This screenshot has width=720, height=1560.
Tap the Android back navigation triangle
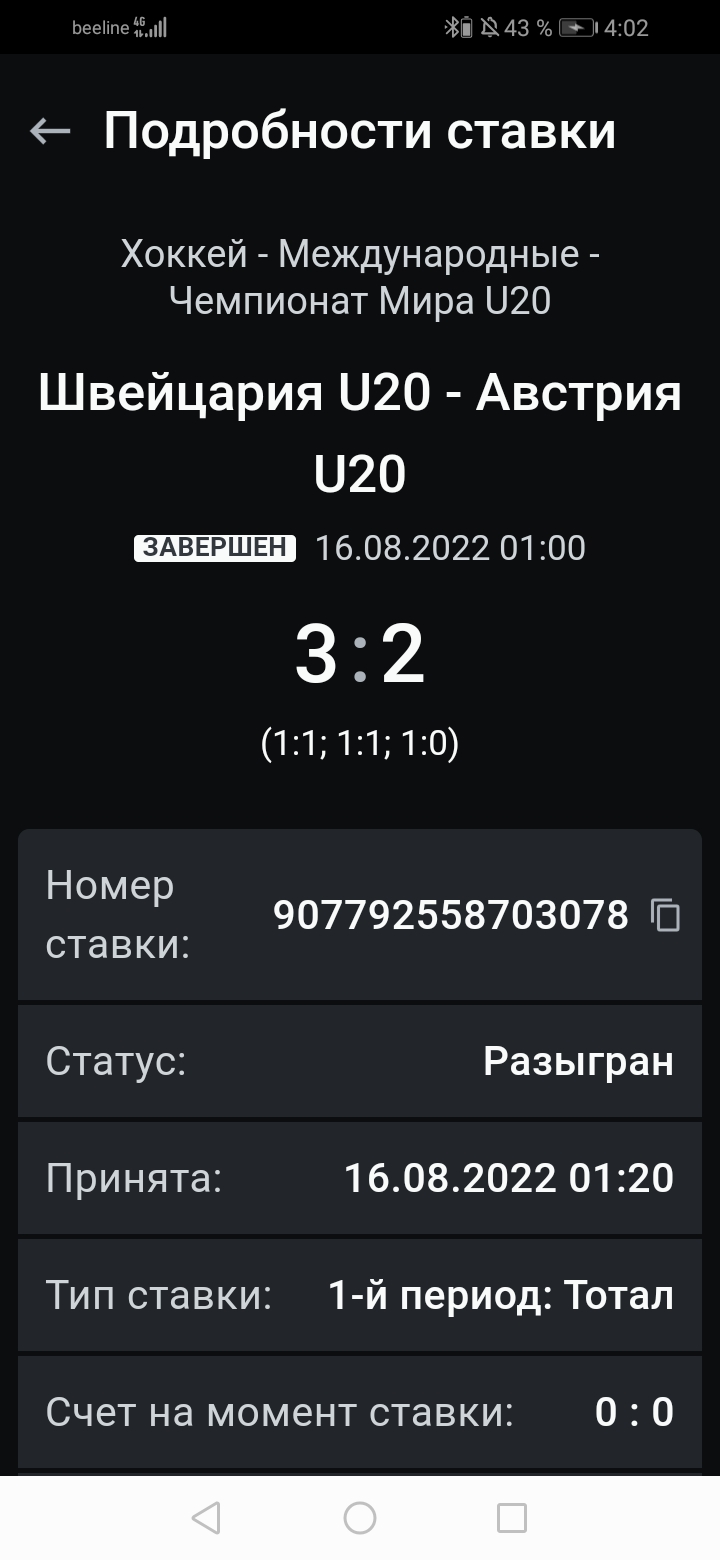(205, 1519)
